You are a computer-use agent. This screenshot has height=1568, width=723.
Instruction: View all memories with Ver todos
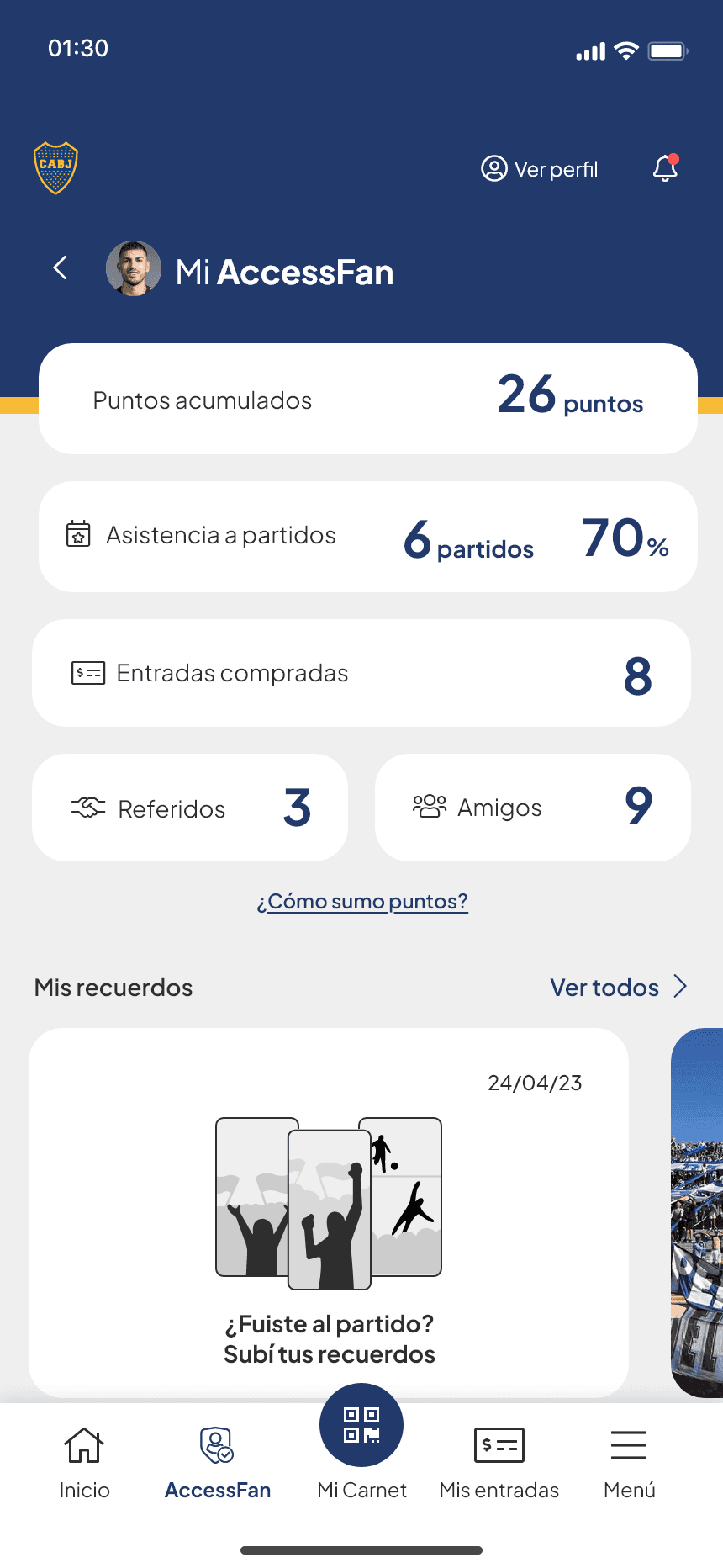point(618,987)
